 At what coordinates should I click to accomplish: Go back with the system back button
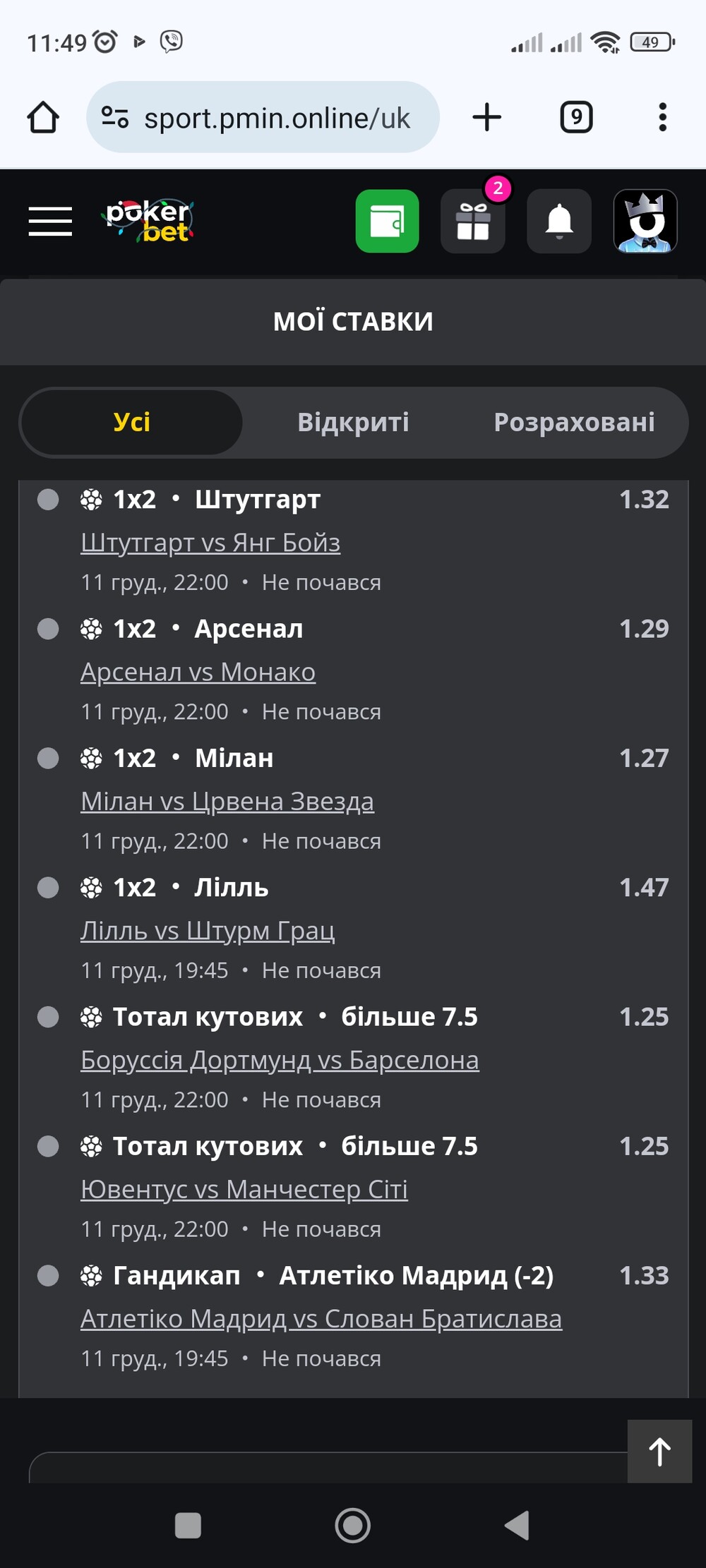click(x=517, y=1526)
